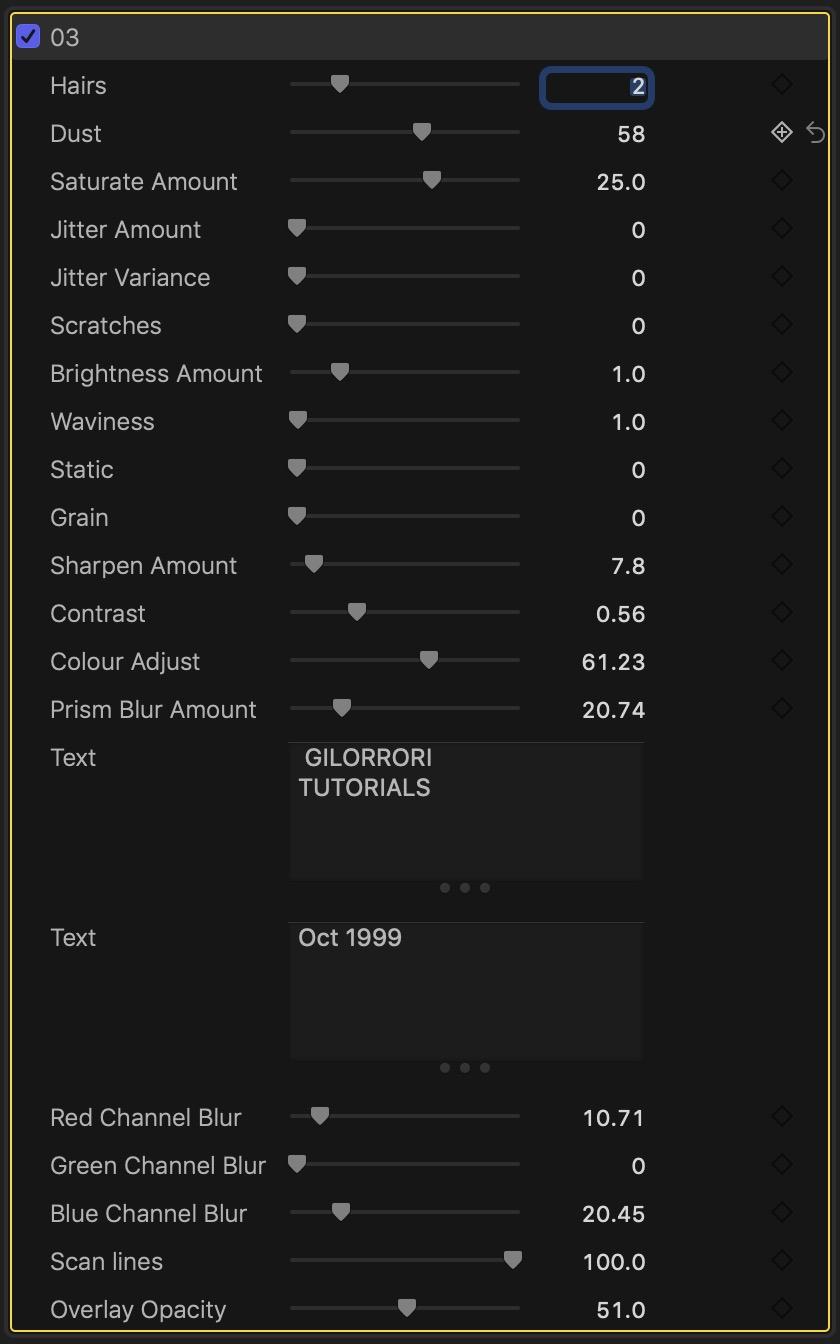Select the Hairs value field

[597, 87]
